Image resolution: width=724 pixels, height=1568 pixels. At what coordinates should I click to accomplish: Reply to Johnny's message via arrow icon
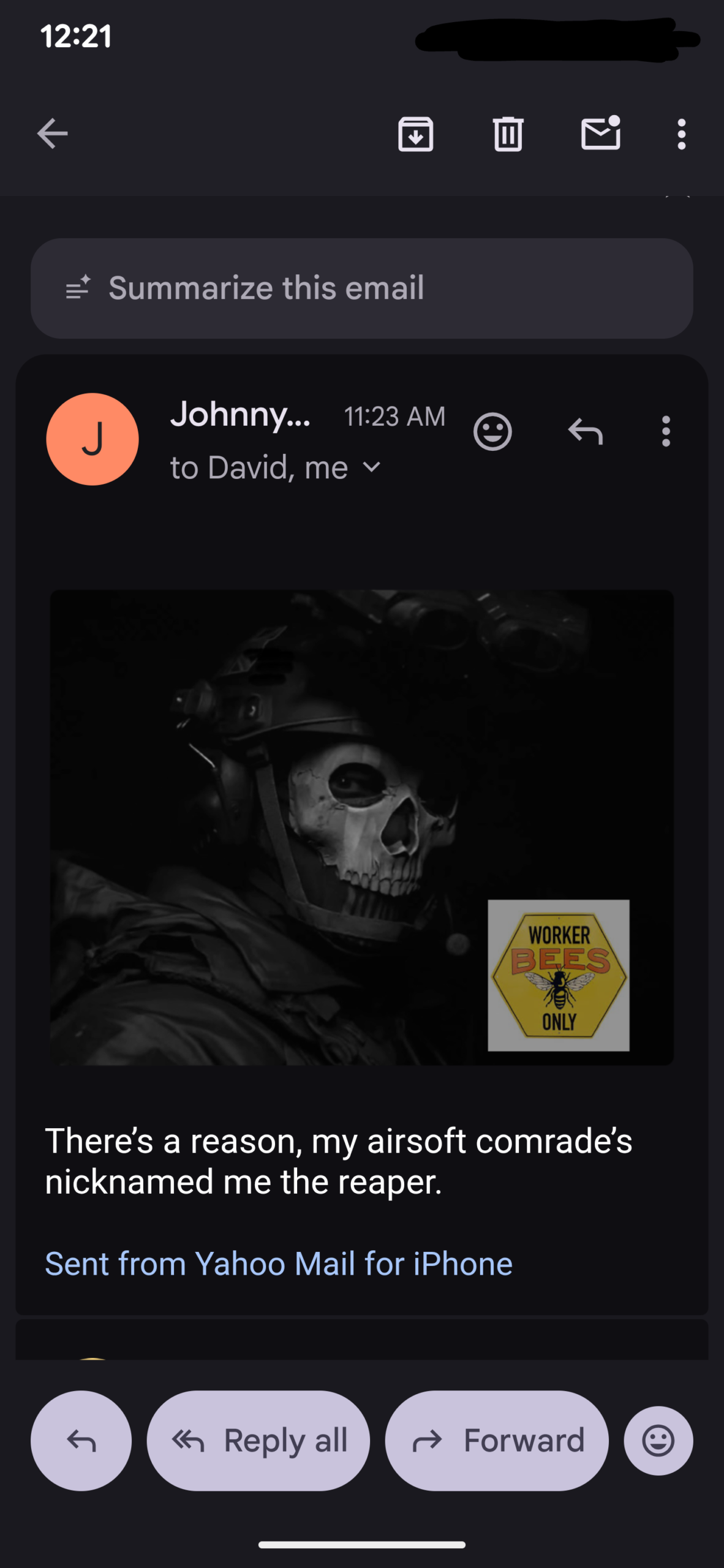pos(585,432)
